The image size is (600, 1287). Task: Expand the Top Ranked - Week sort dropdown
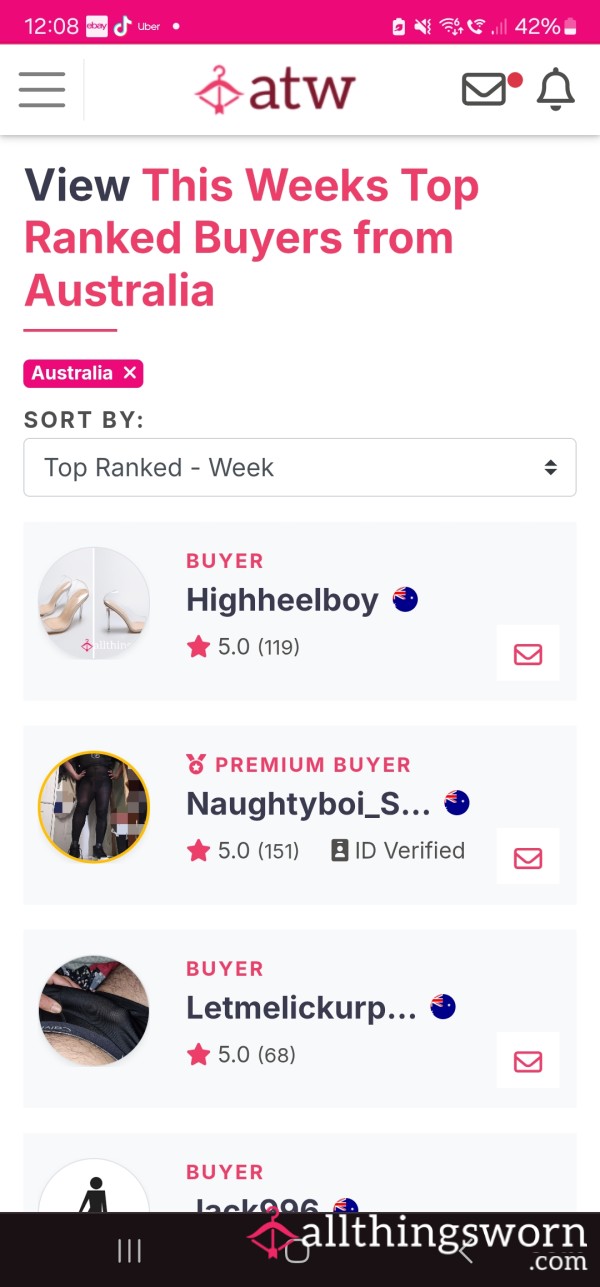[300, 467]
